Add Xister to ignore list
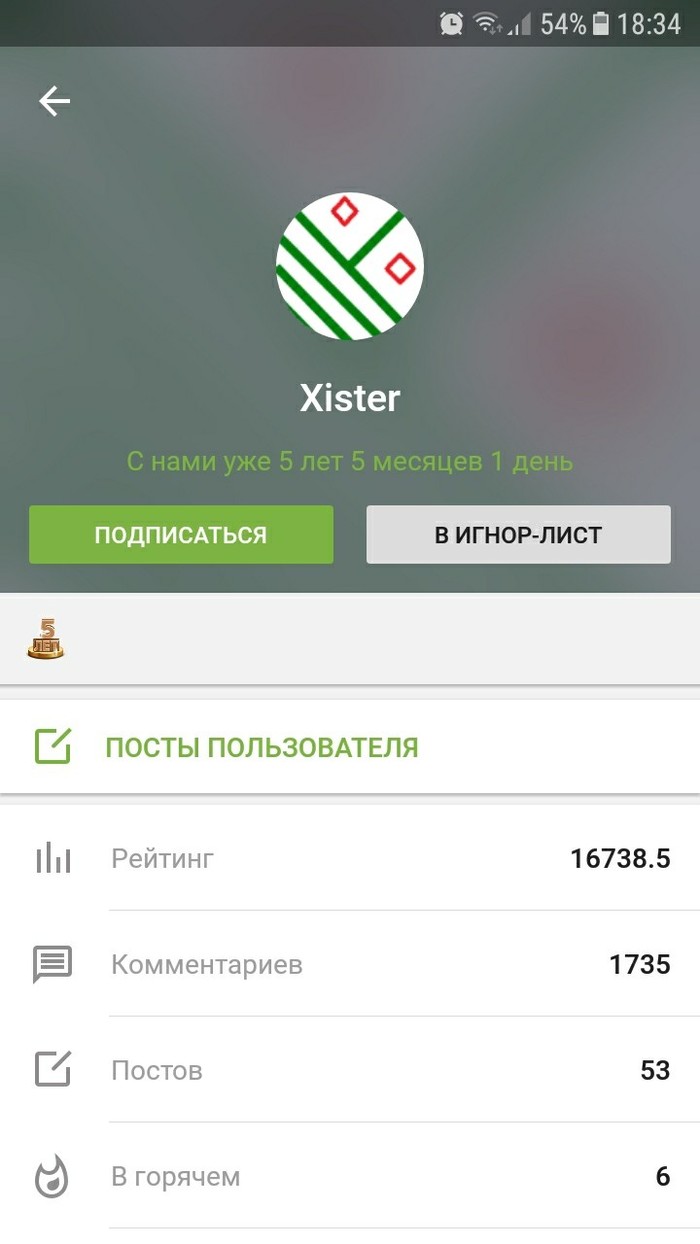 click(518, 535)
